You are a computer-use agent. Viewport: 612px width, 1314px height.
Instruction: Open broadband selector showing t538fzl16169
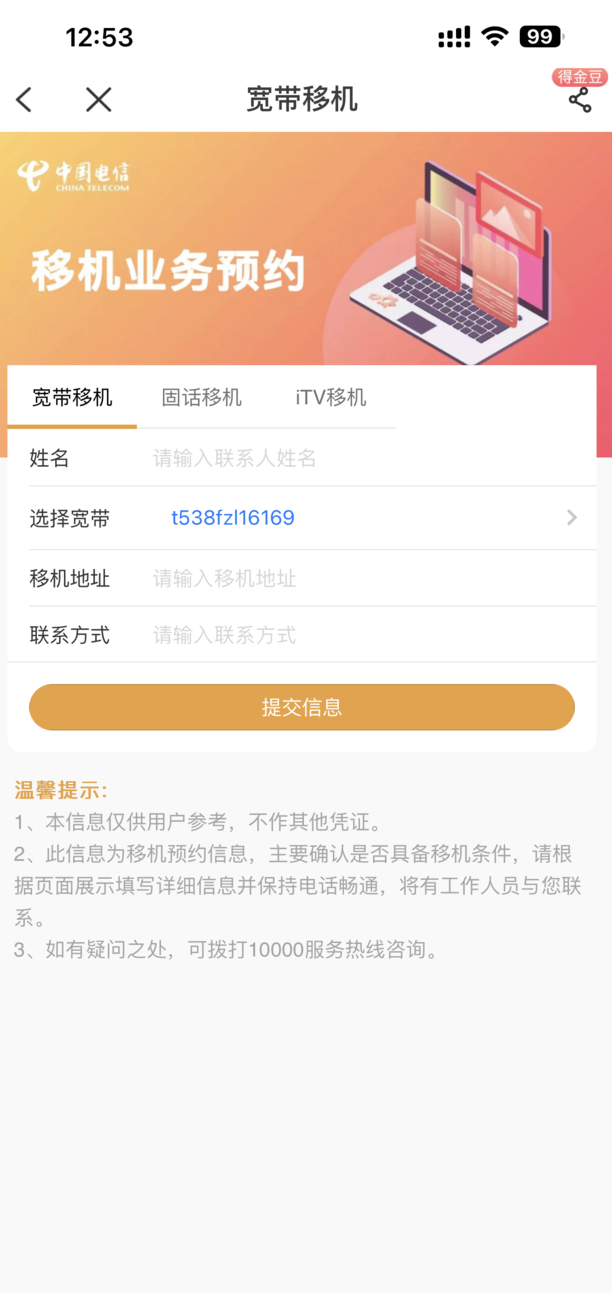370,518
